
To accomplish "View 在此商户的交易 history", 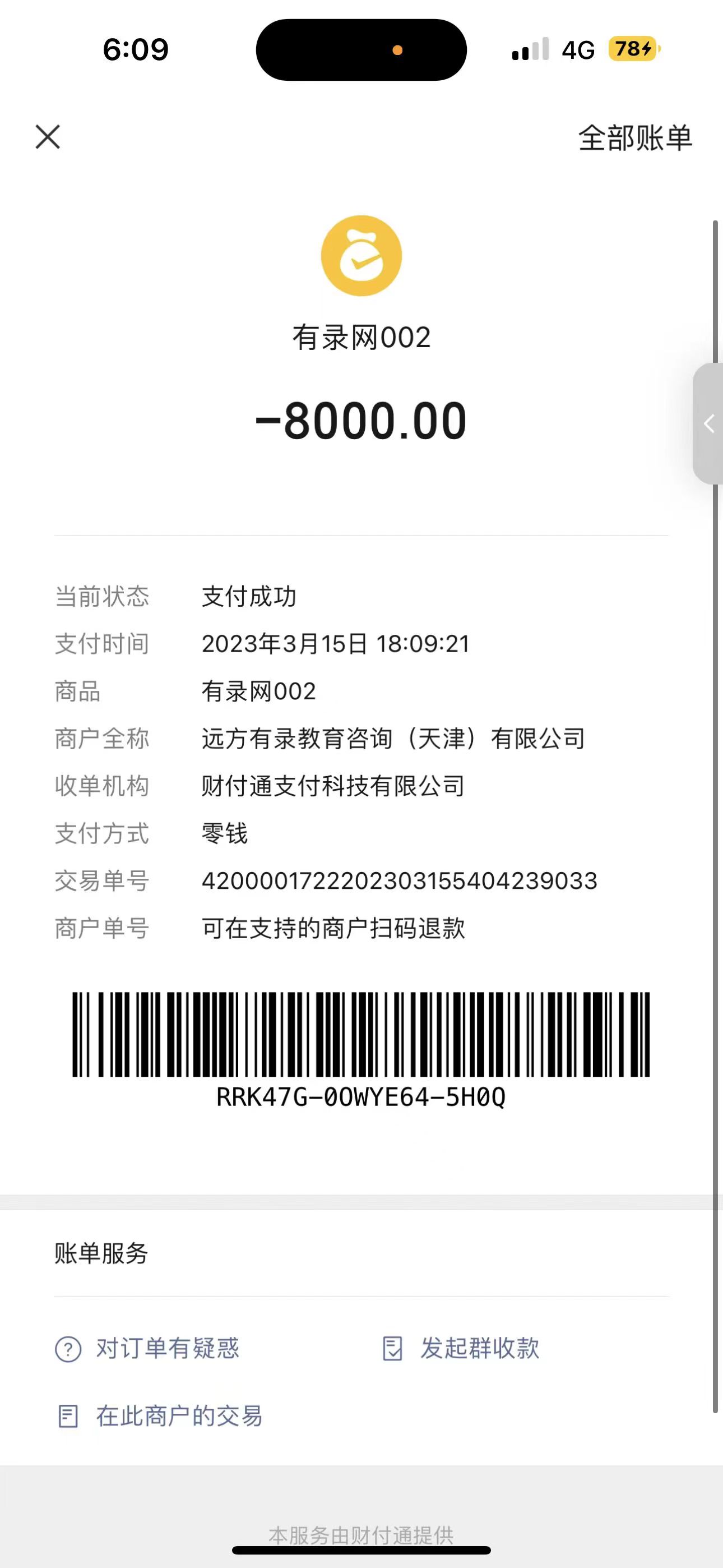I will (x=160, y=1416).
